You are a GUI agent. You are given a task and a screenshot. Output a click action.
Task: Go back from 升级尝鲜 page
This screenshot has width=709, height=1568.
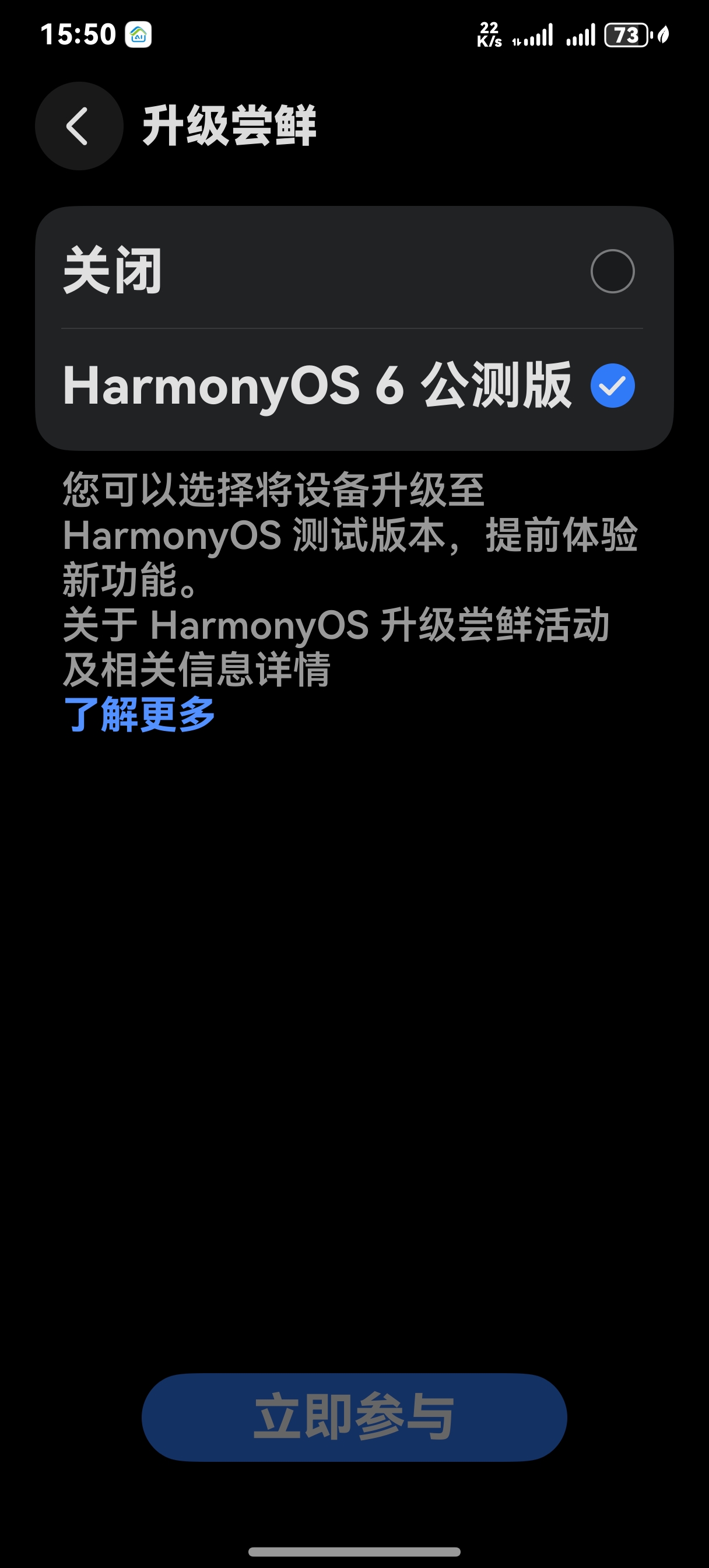pos(79,126)
